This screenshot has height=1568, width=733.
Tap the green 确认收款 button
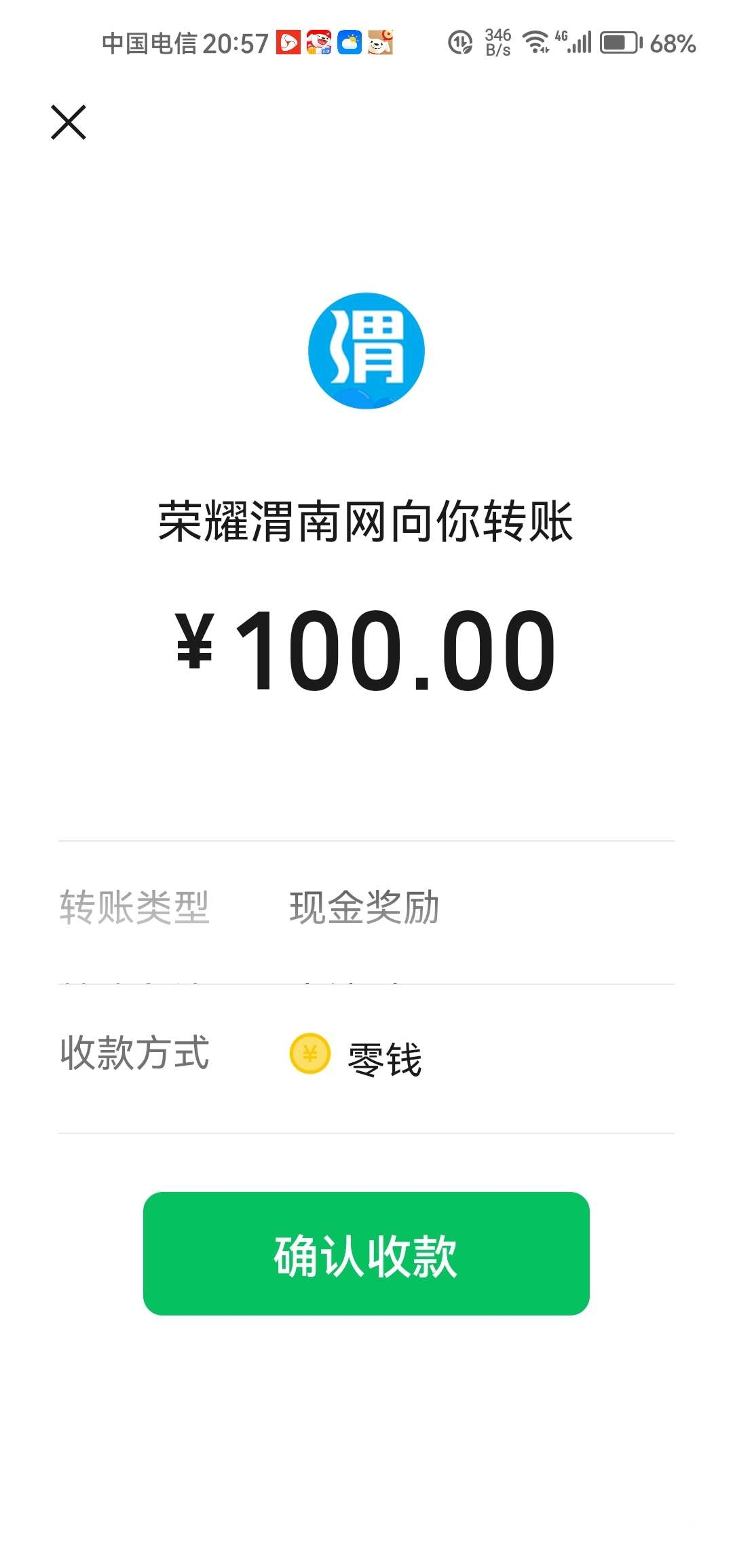pyautogui.click(x=366, y=1253)
